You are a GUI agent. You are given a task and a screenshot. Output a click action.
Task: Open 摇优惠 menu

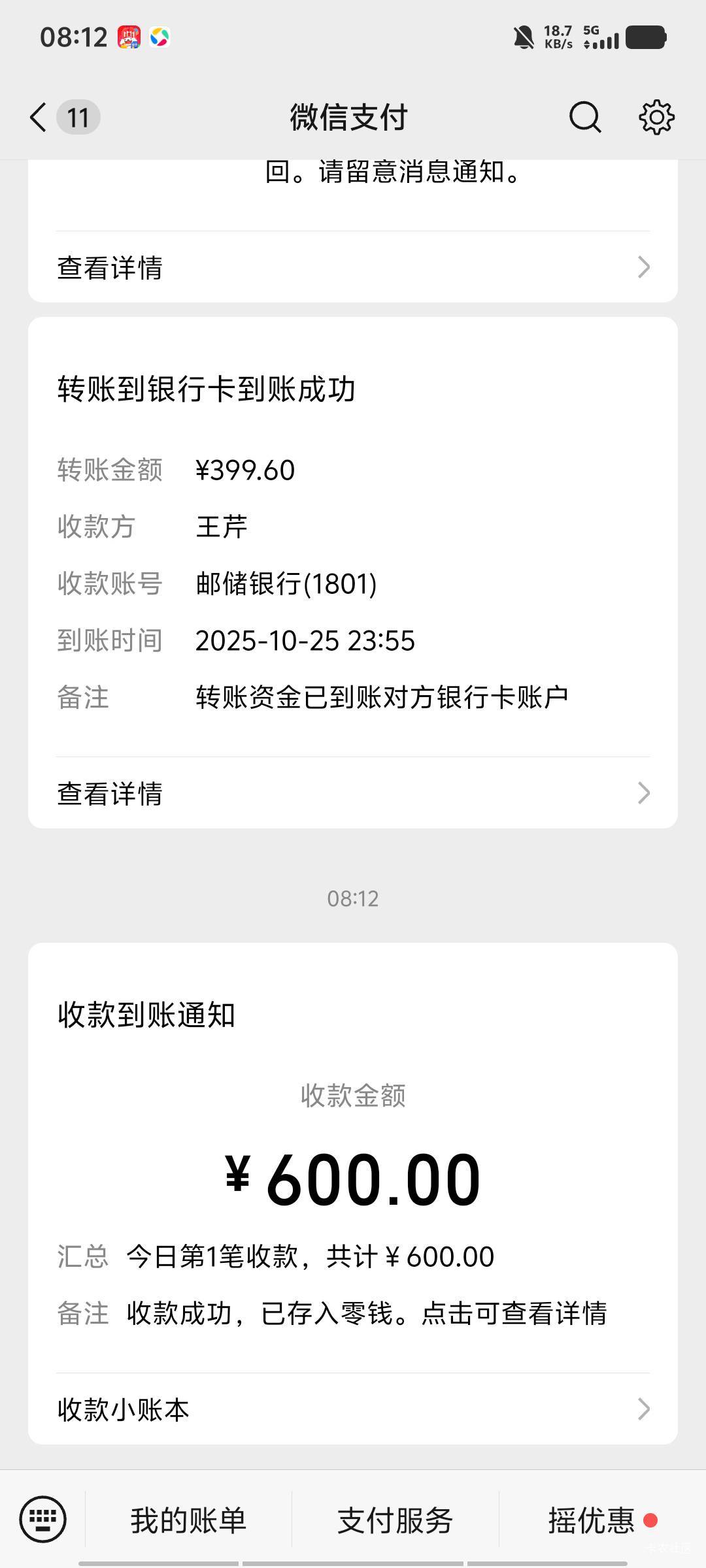click(592, 1520)
